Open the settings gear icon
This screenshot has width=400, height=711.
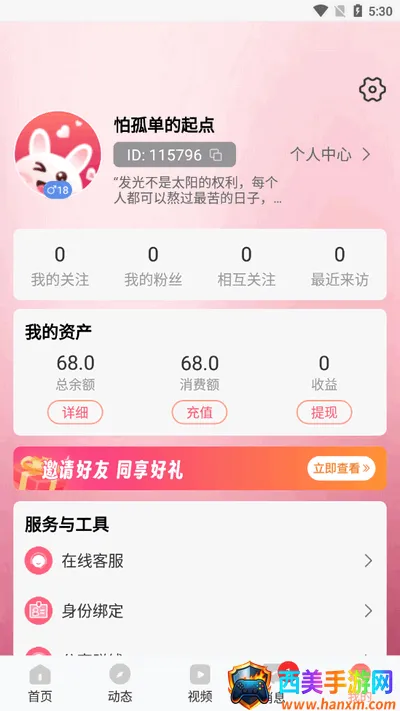point(372,89)
